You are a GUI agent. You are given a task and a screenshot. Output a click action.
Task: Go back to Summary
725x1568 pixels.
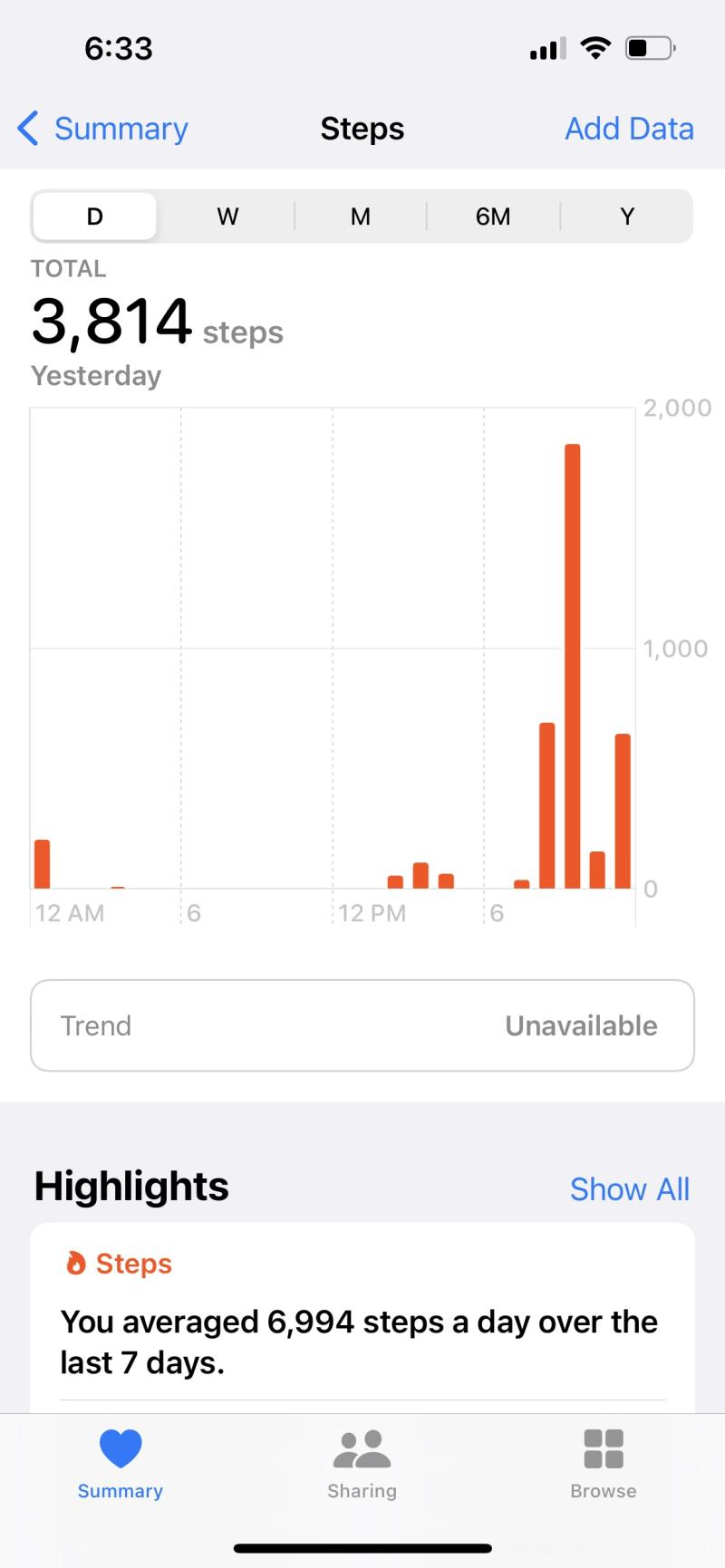(x=103, y=129)
